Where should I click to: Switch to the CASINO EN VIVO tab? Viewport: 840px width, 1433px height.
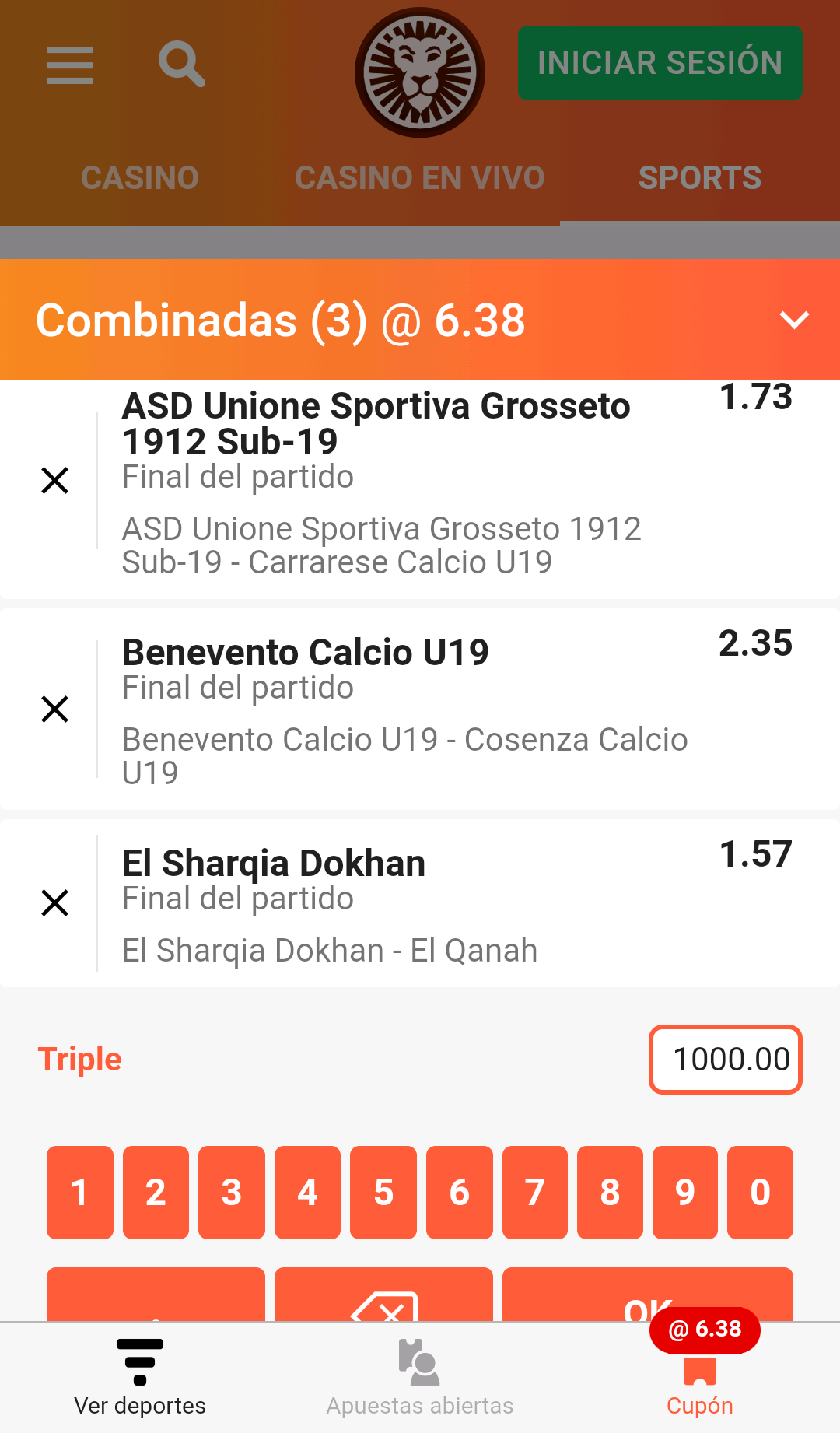point(419,178)
